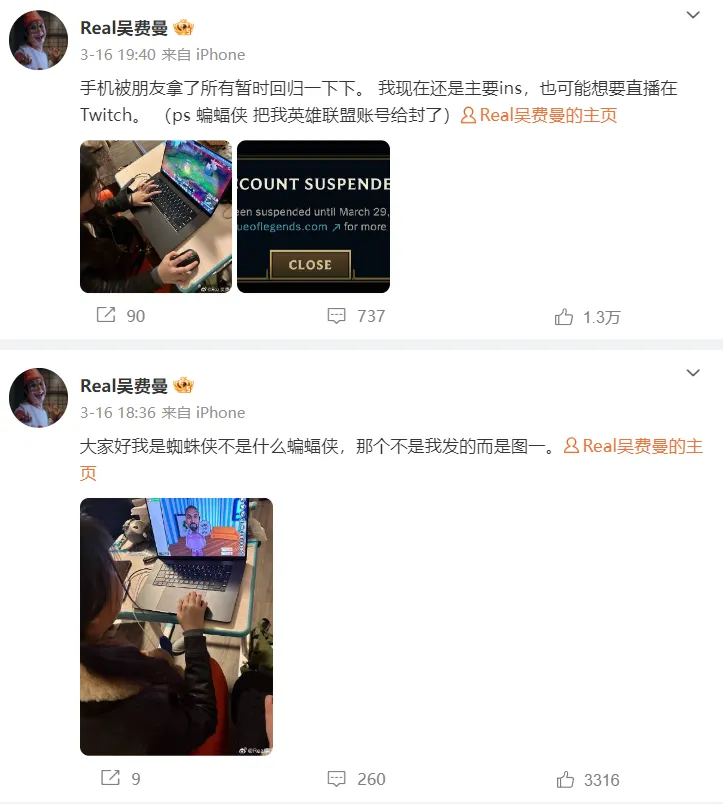Open the Real吴费曼 username on the 19:40 post
The image size is (723, 804).
[x=124, y=28]
